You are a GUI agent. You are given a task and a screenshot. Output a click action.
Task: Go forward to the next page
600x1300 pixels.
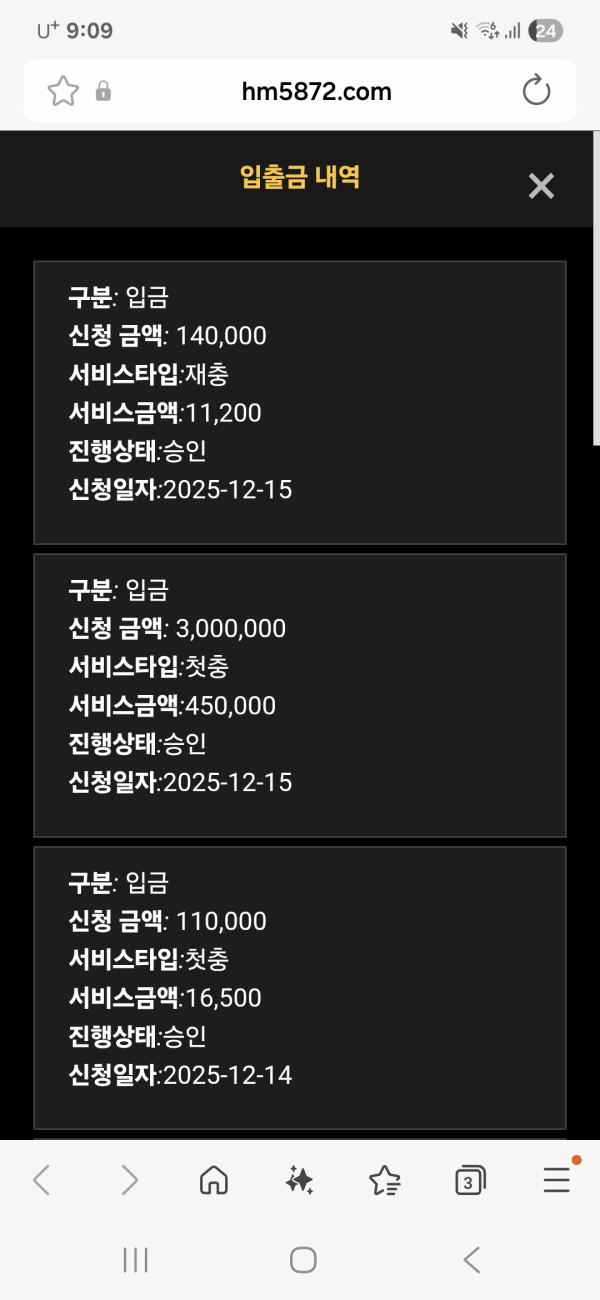point(129,1181)
